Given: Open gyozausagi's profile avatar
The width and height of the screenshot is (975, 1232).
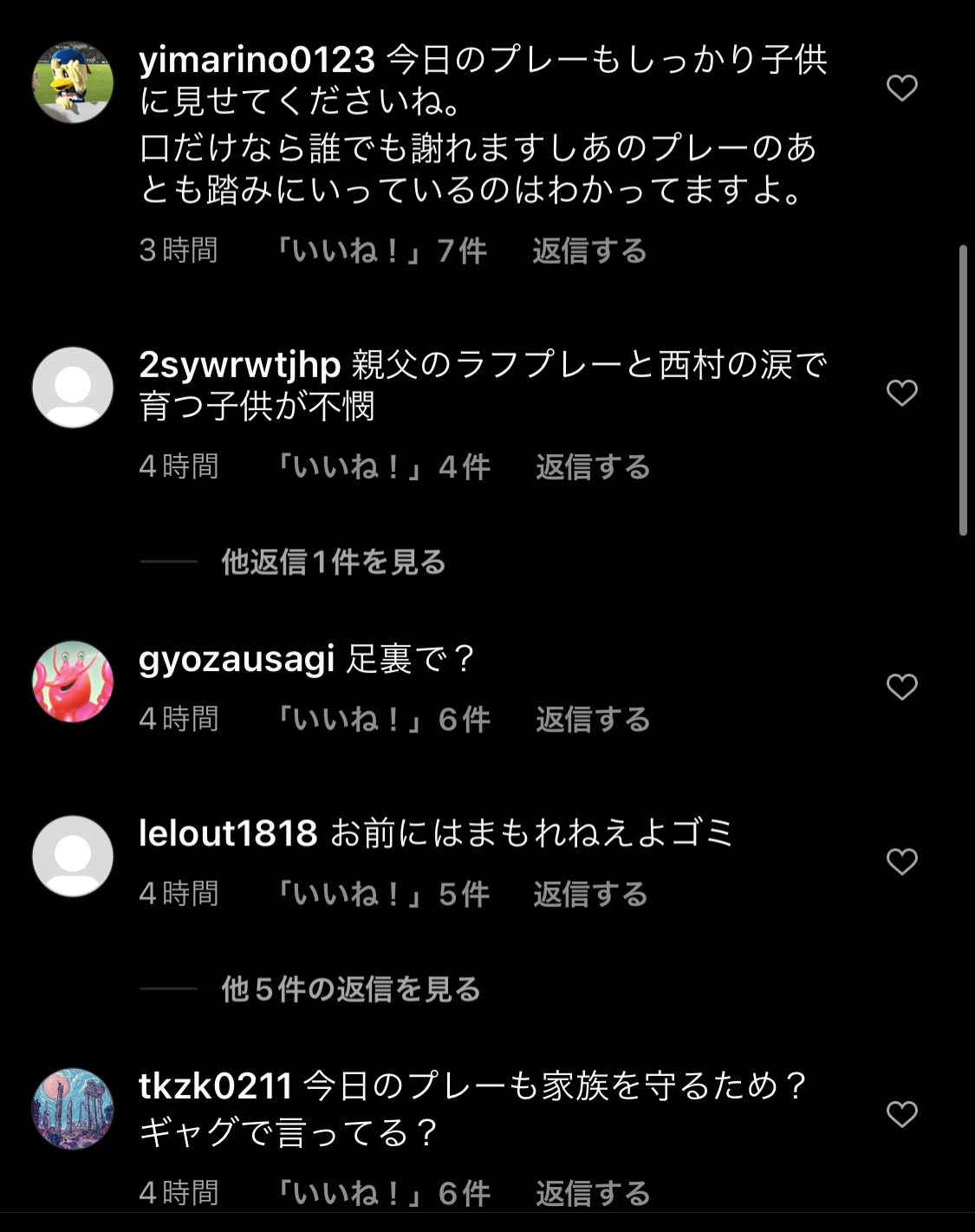Looking at the screenshot, I should click(x=73, y=681).
